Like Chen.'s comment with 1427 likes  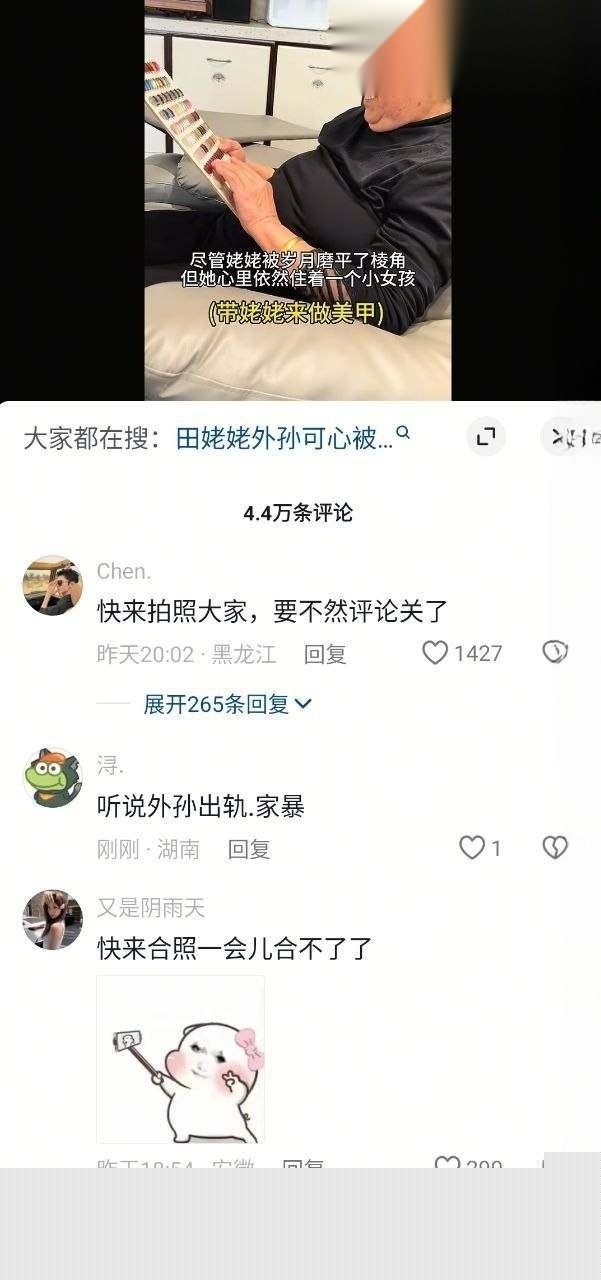tap(435, 653)
